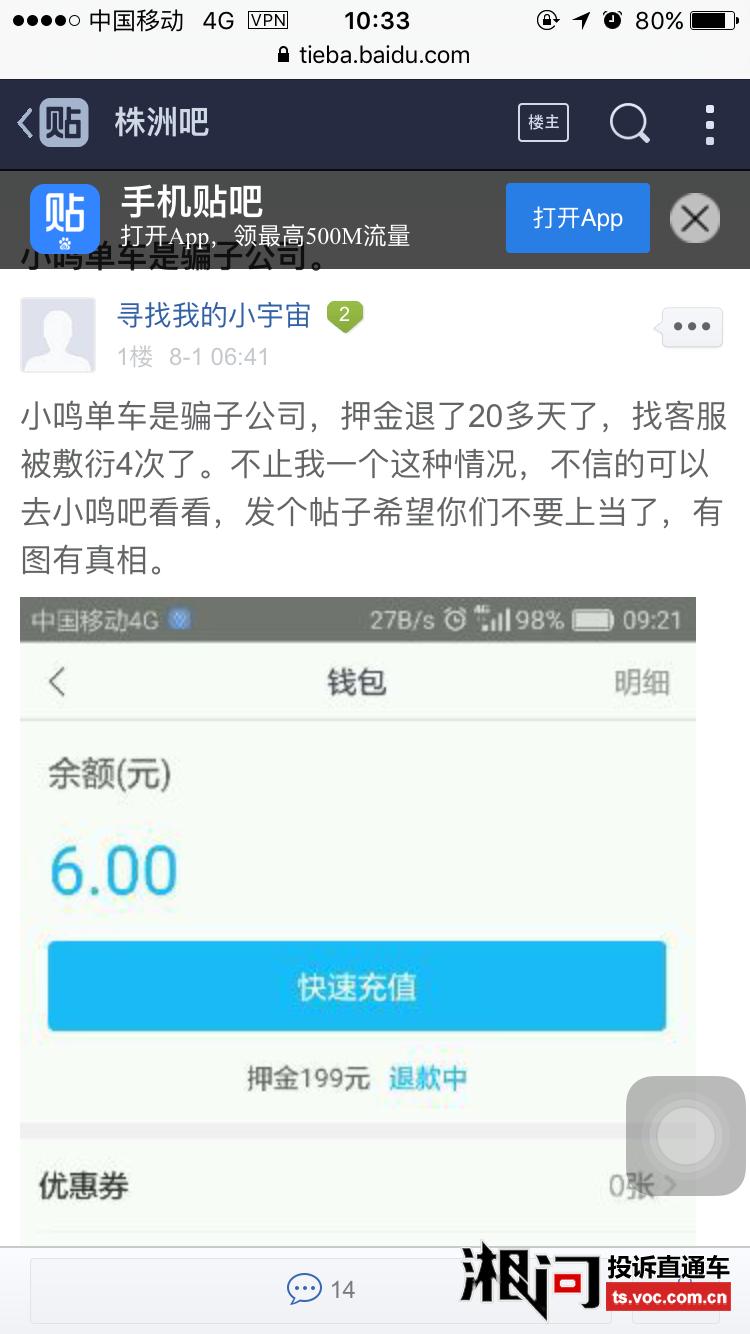Tap 打开App button in the banner
750x1334 pixels.
tap(578, 218)
